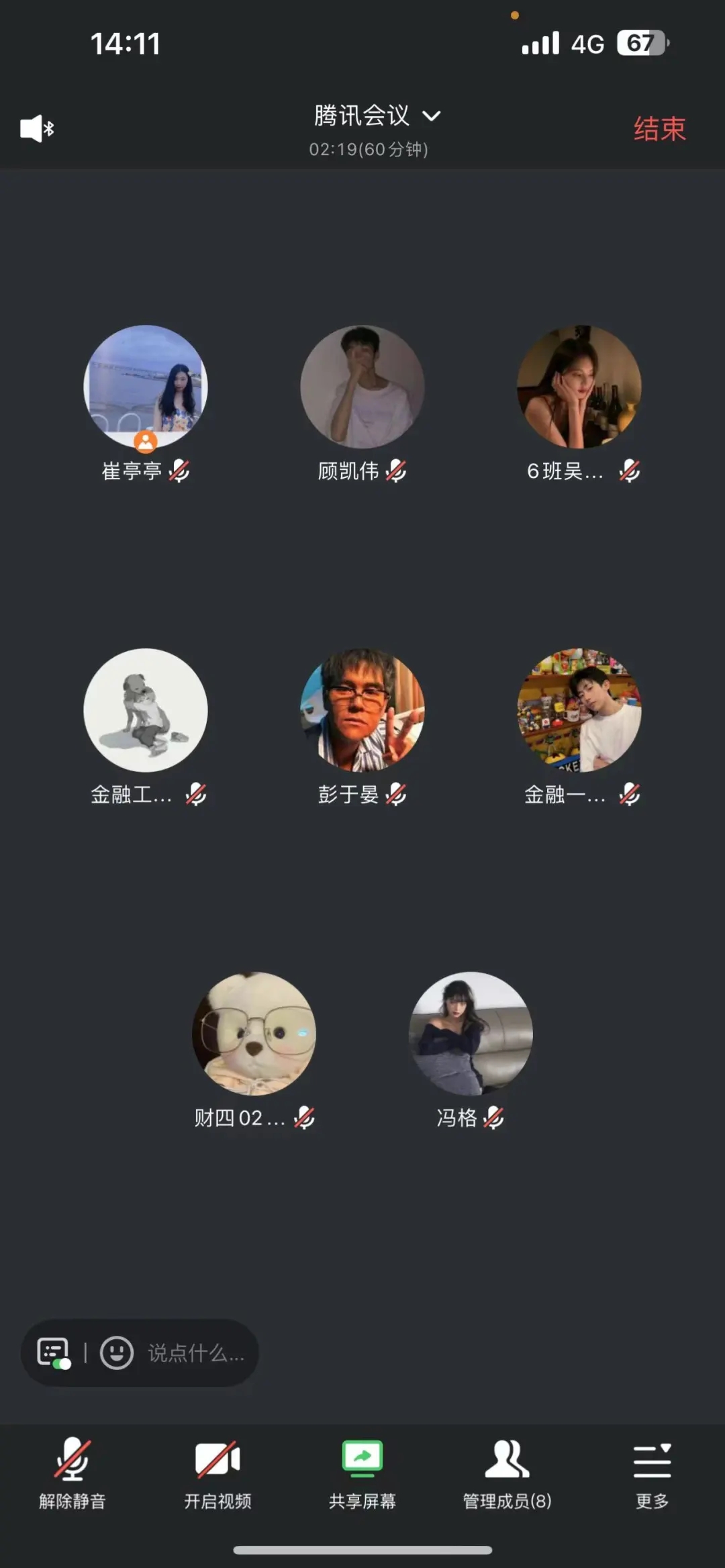Viewport: 725px width, 1568px height.
Task: Open participant 金融工… tile
Action: tap(146, 710)
